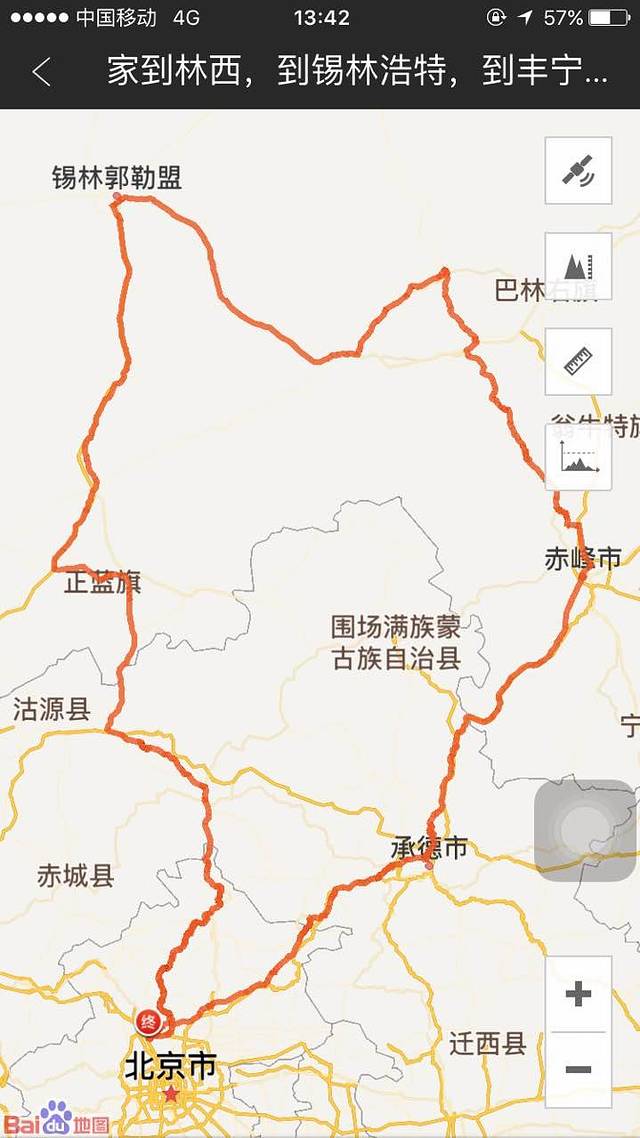Show the route elevation profile chart

pyautogui.click(x=578, y=457)
